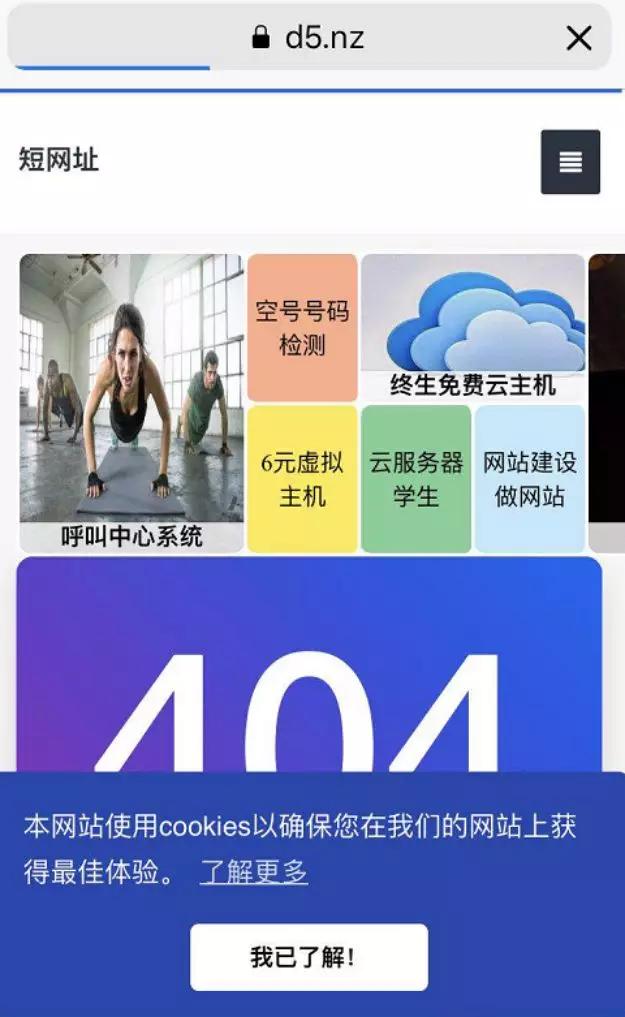Open the hamburger menu button
Image resolution: width=625 pixels, height=1017 pixels.
571,162
